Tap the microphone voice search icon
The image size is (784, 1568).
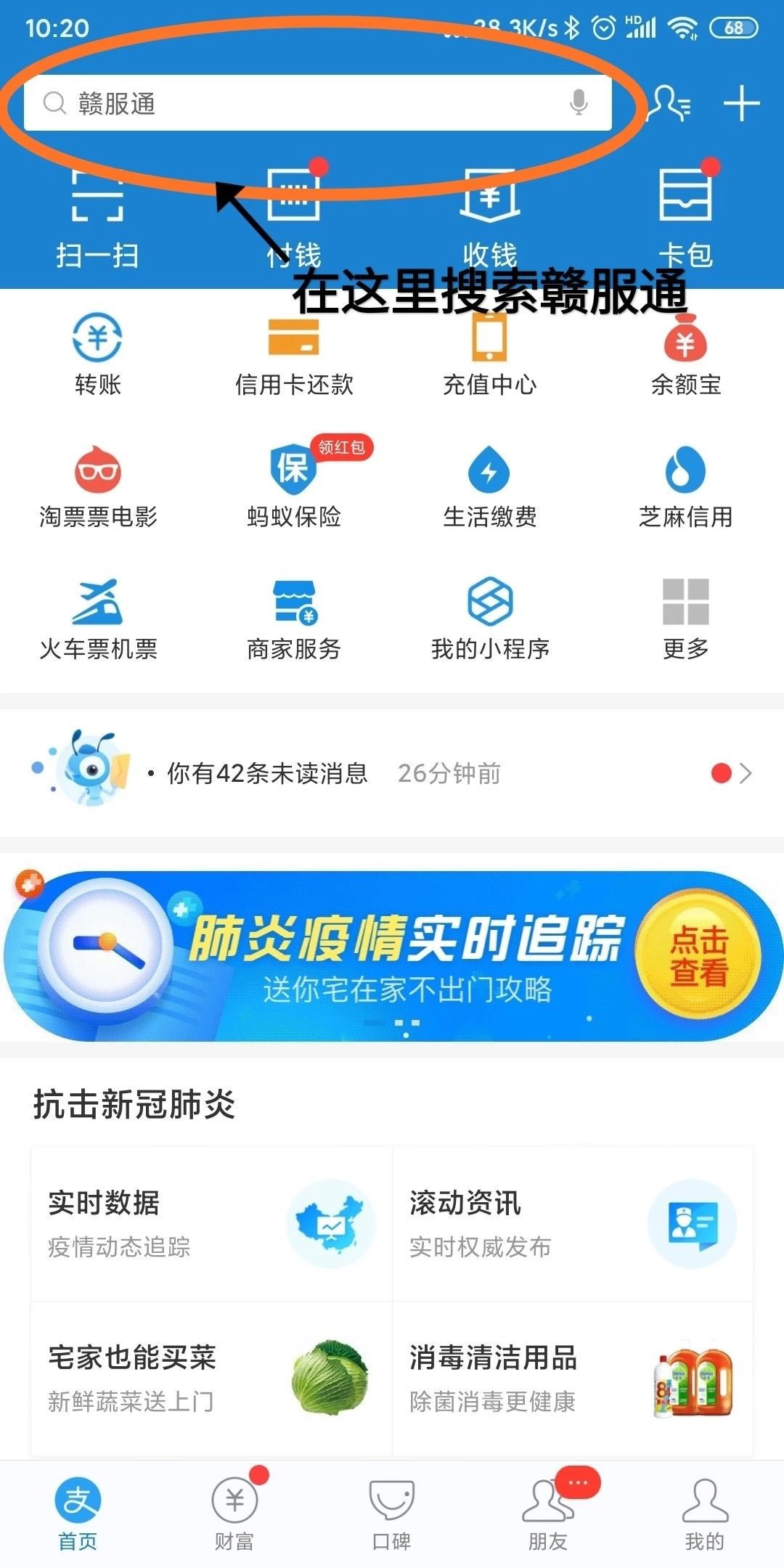click(579, 103)
